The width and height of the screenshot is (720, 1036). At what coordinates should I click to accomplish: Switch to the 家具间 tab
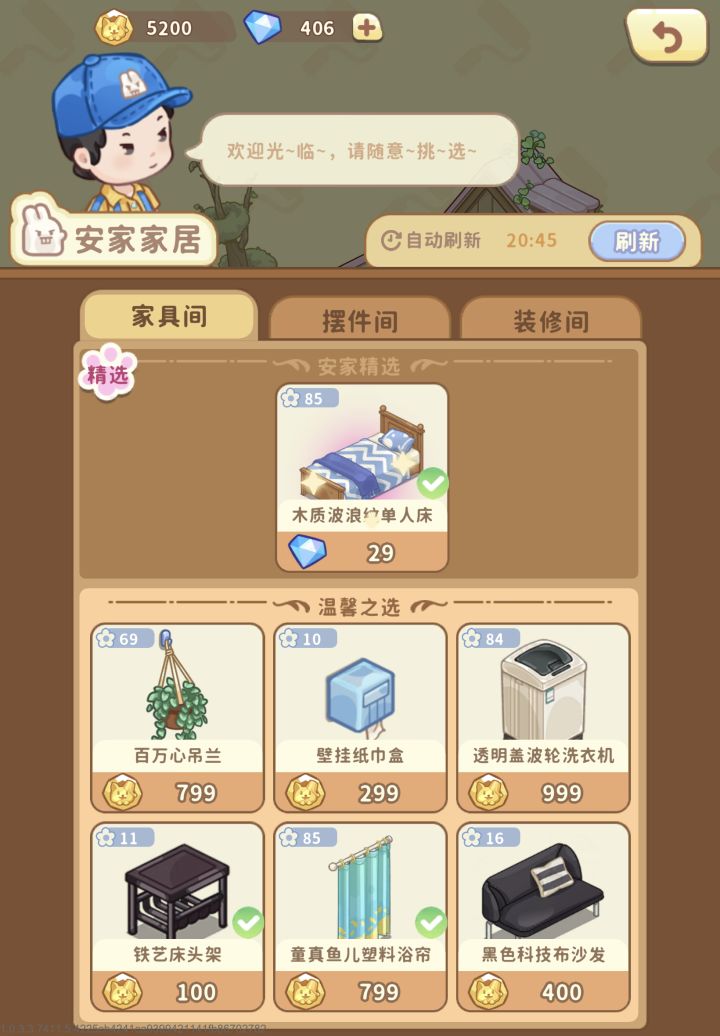pyautogui.click(x=169, y=316)
